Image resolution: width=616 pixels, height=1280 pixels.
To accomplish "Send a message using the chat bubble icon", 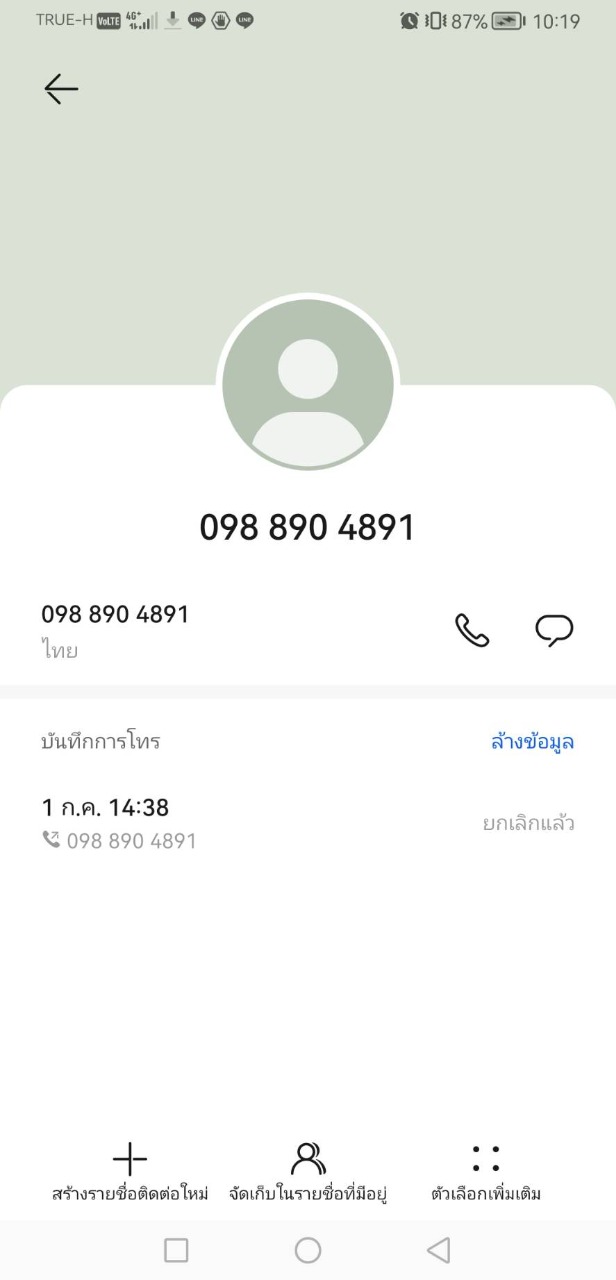I will (554, 630).
